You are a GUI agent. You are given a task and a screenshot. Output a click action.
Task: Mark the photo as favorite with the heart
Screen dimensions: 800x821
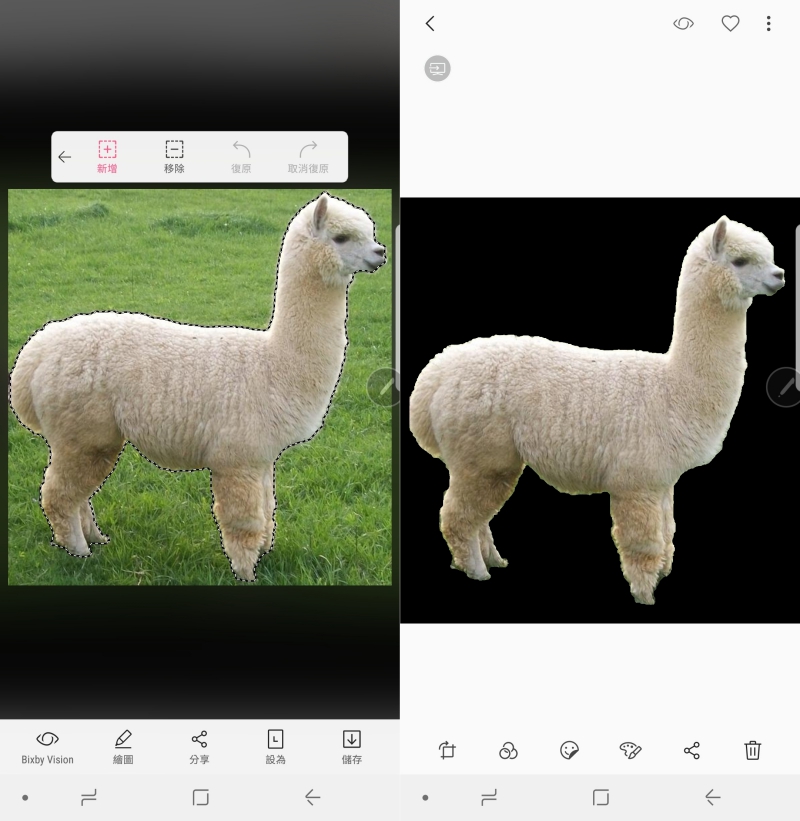(x=730, y=24)
